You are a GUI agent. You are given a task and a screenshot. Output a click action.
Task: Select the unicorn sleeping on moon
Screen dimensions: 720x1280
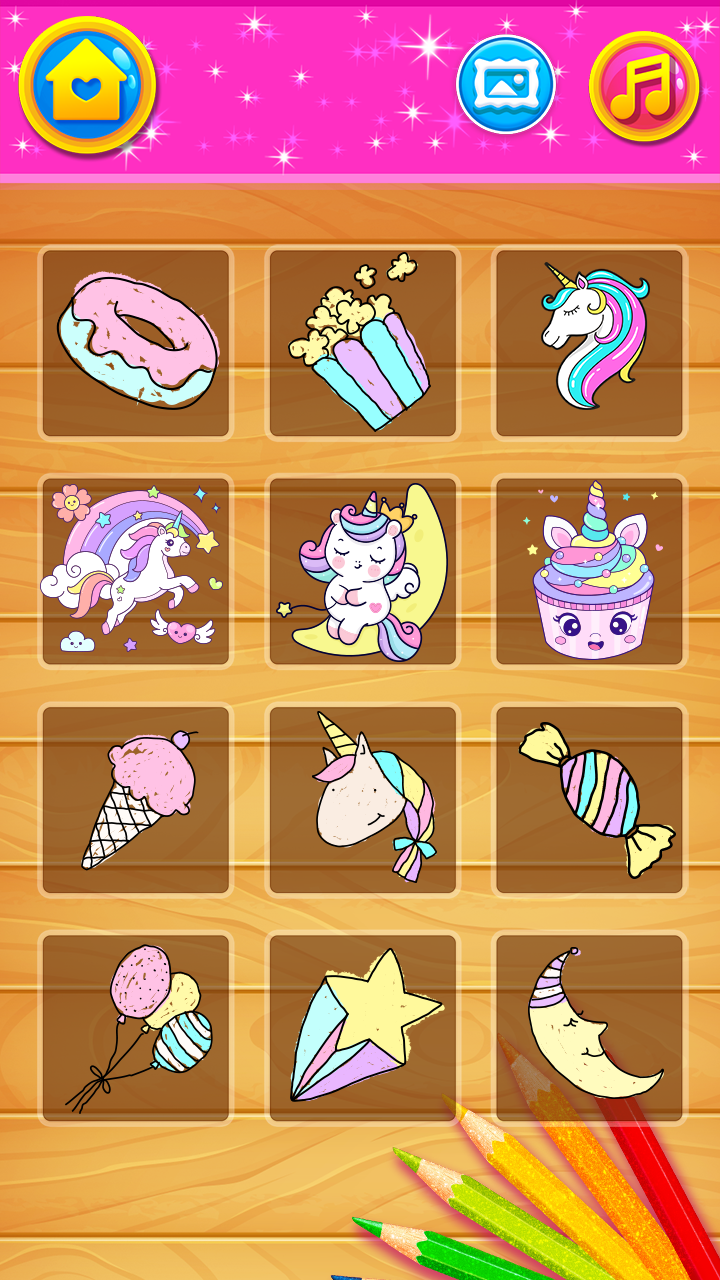click(362, 571)
